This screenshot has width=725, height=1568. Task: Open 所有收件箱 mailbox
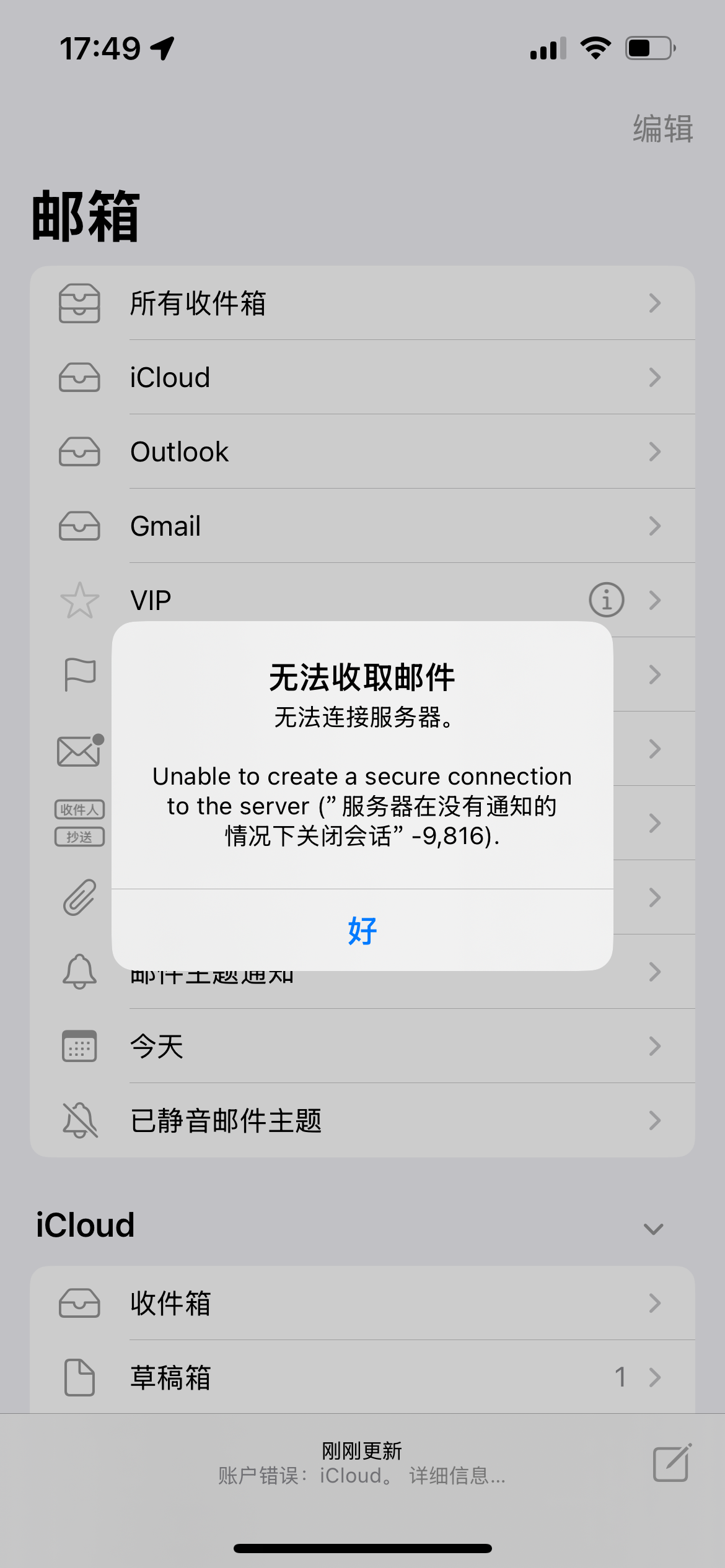[x=362, y=303]
